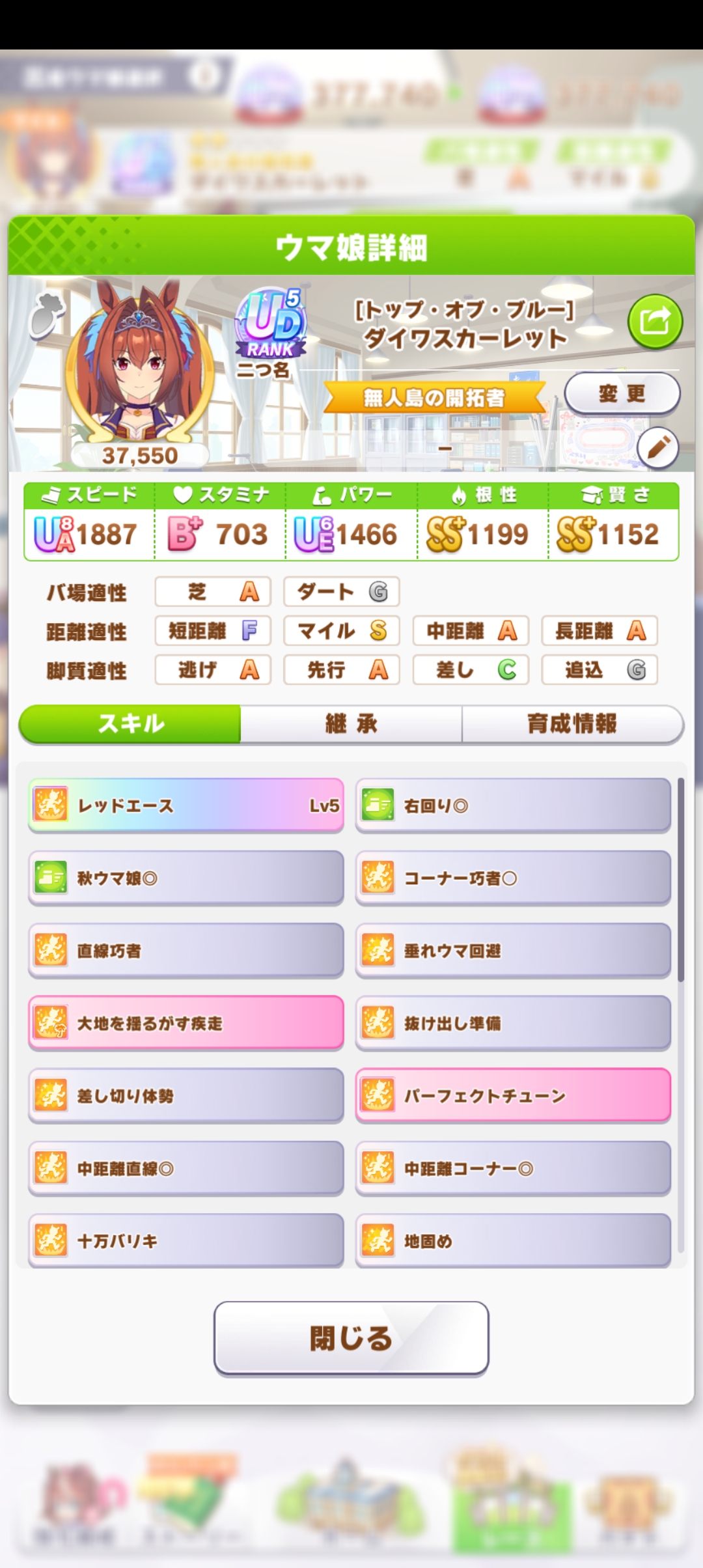This screenshot has width=703, height=1568.
Task: Switch to the 育成情報 tab
Action: click(x=572, y=723)
